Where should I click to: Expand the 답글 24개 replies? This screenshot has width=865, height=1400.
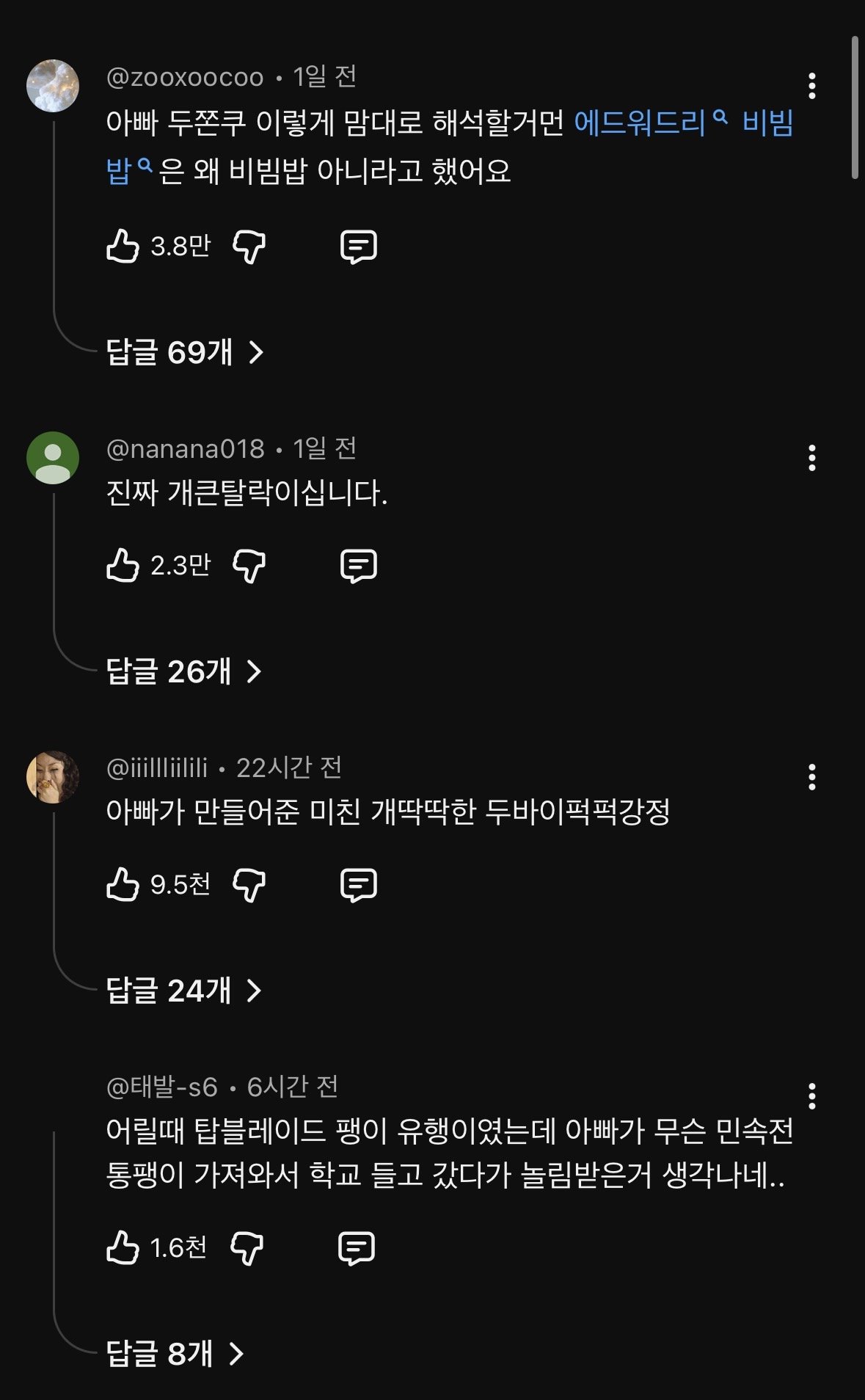click(183, 991)
